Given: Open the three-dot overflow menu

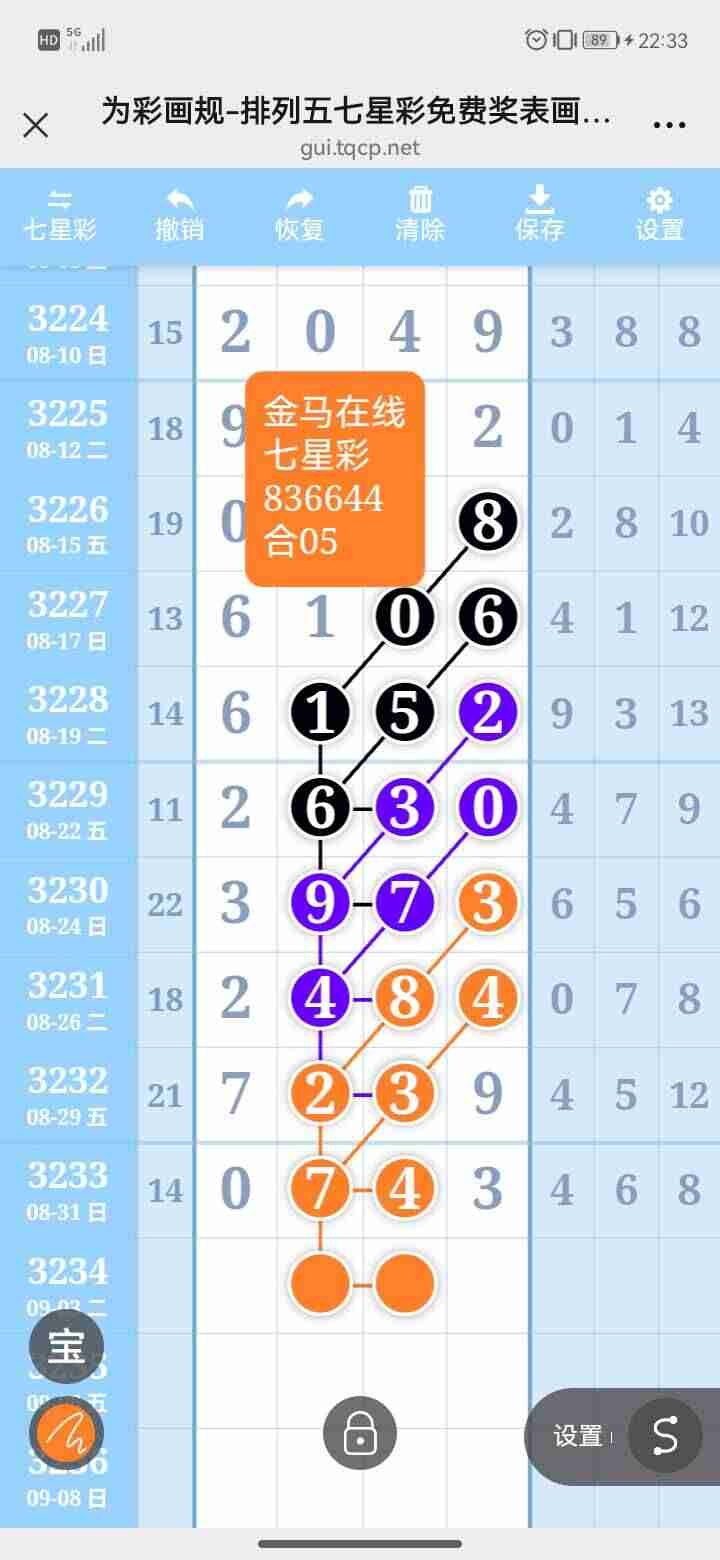Looking at the screenshot, I should pos(668,125).
